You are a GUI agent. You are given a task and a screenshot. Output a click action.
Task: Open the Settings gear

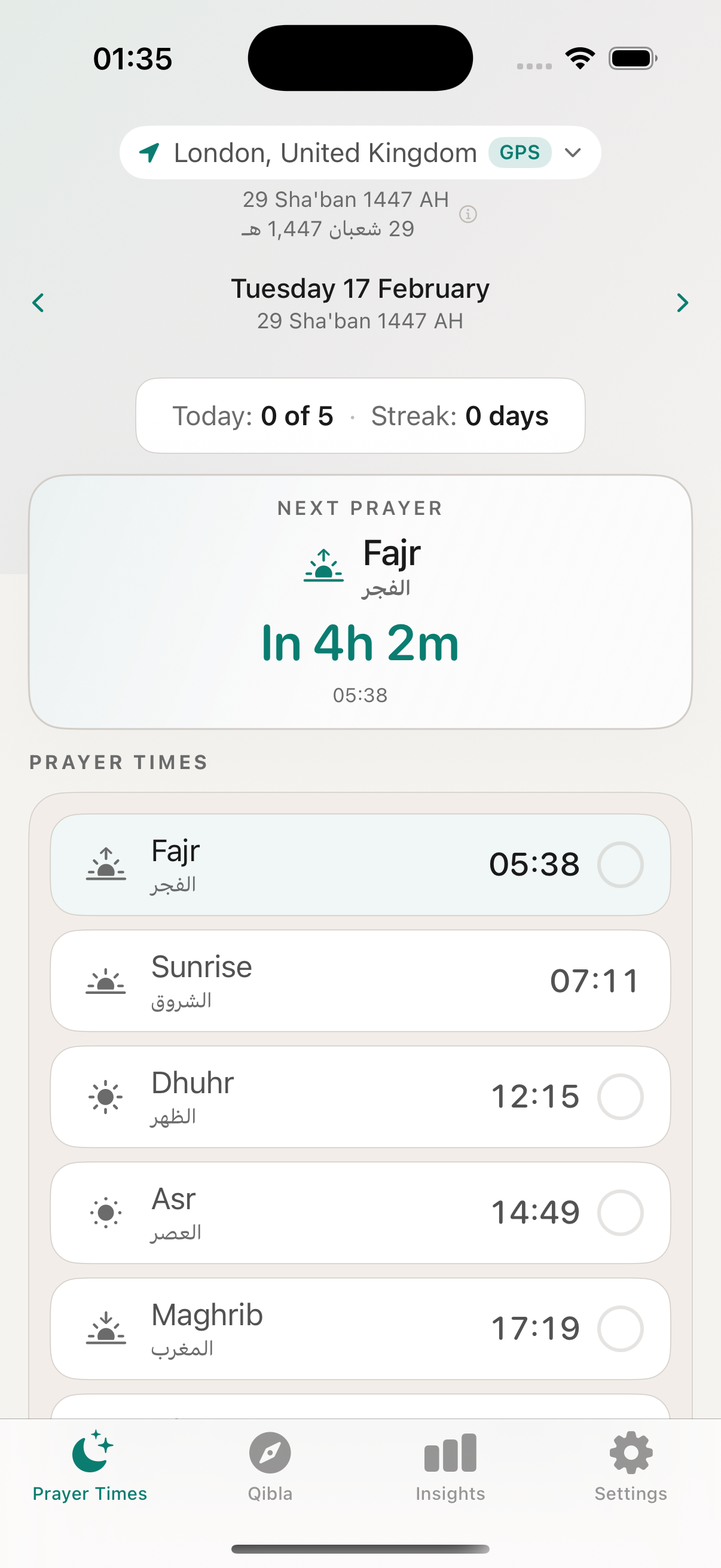[630, 1451]
